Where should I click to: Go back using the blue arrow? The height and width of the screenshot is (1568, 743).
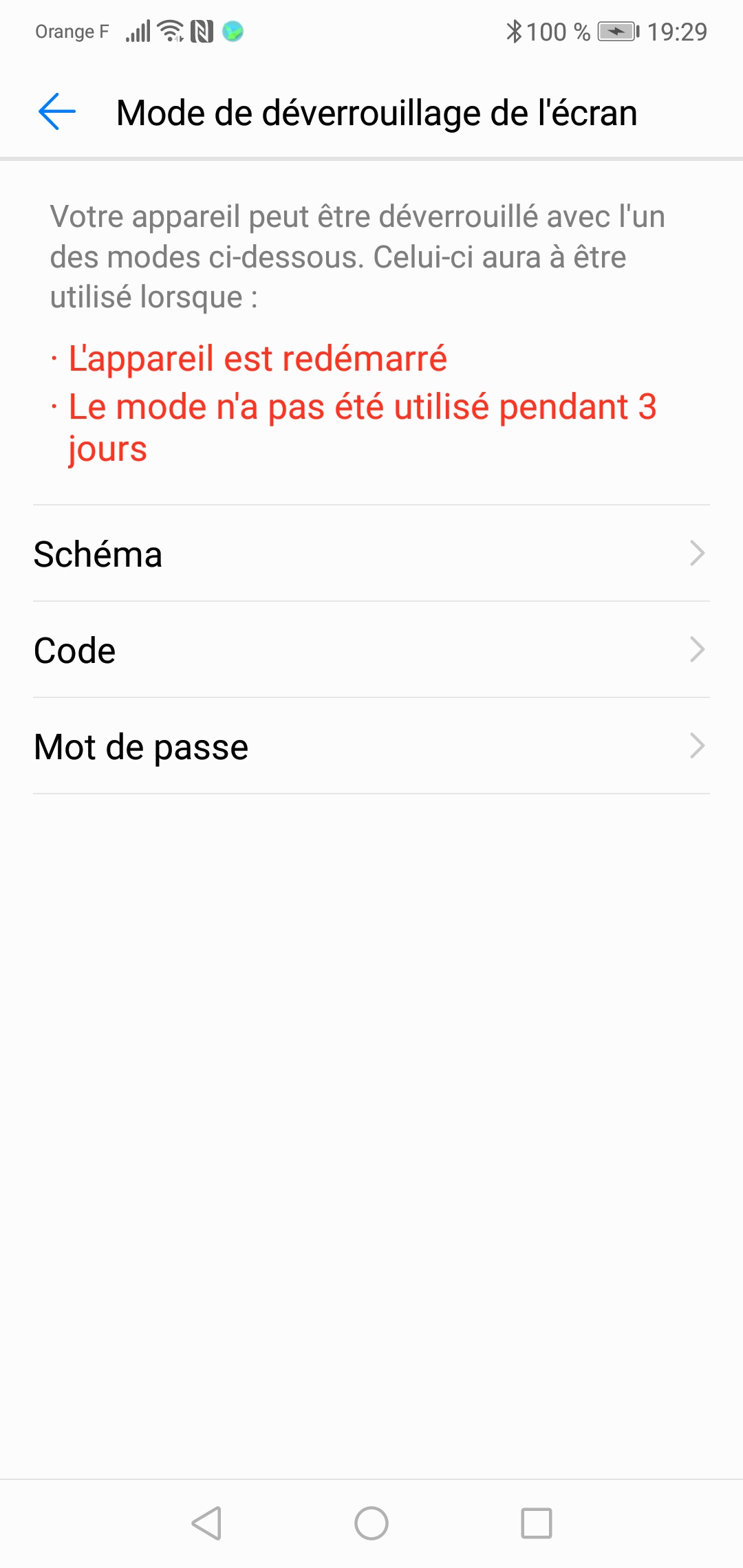coord(57,112)
